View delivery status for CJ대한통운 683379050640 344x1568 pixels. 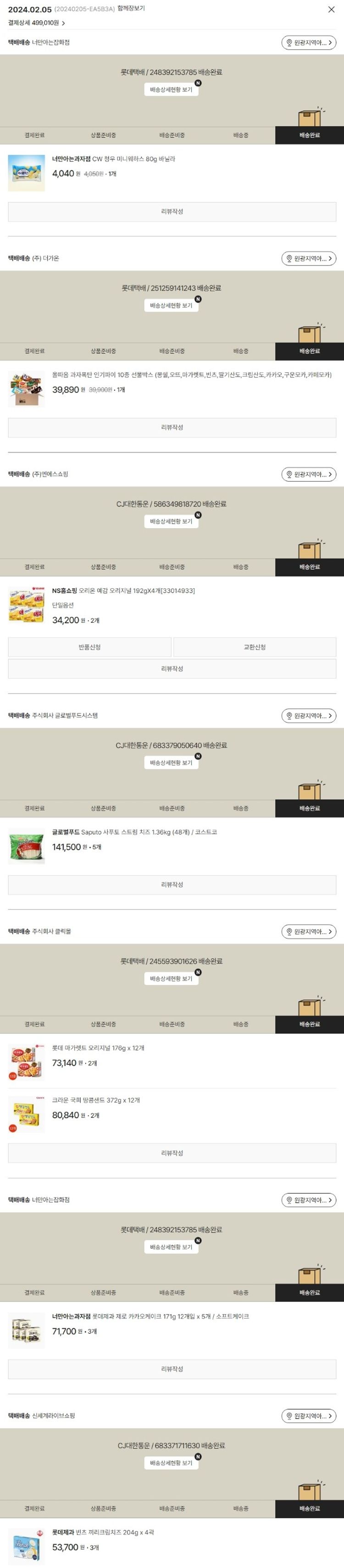[x=171, y=763]
